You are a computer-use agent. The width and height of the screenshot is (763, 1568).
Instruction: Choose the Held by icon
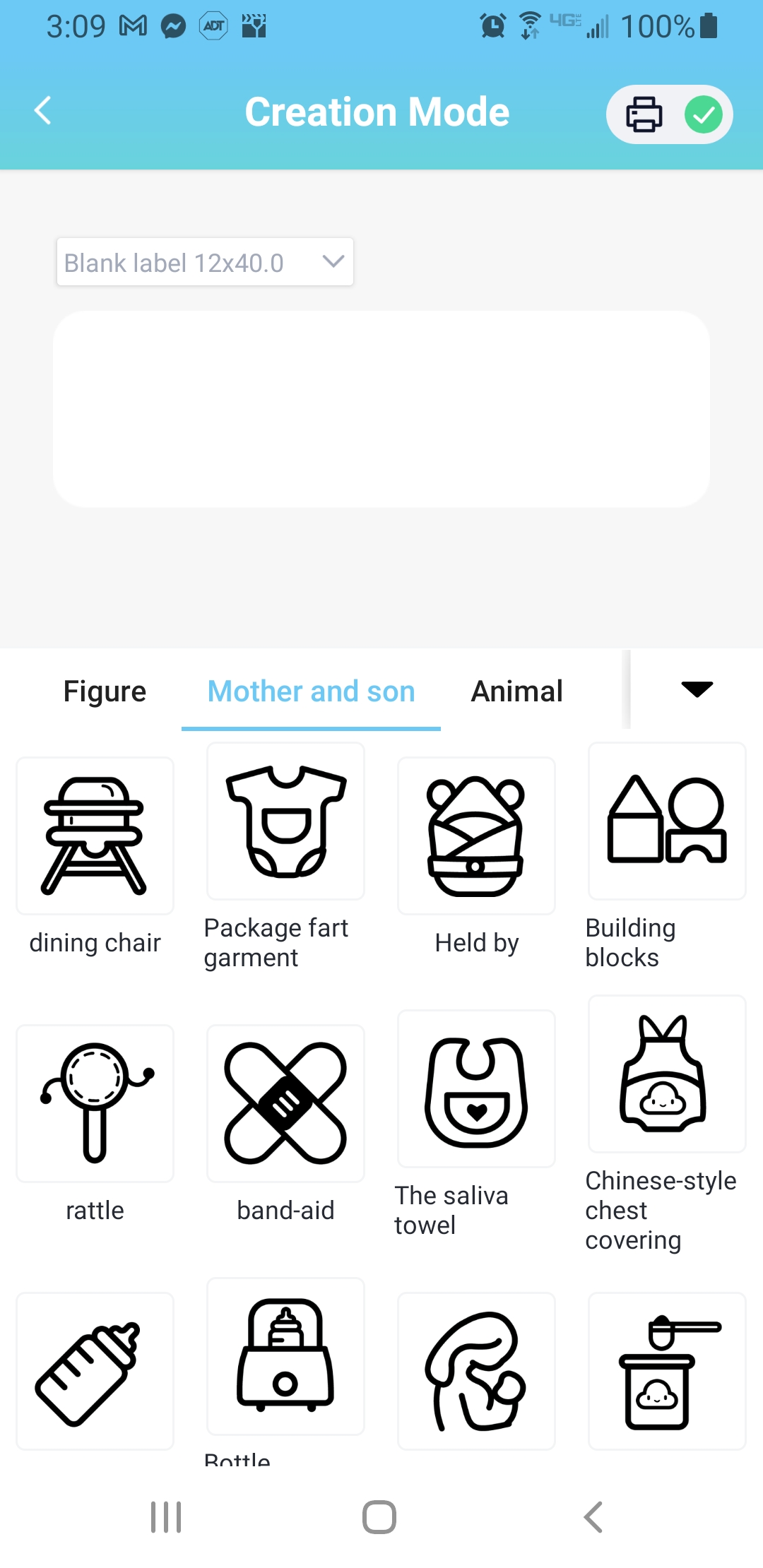pyautogui.click(x=476, y=836)
